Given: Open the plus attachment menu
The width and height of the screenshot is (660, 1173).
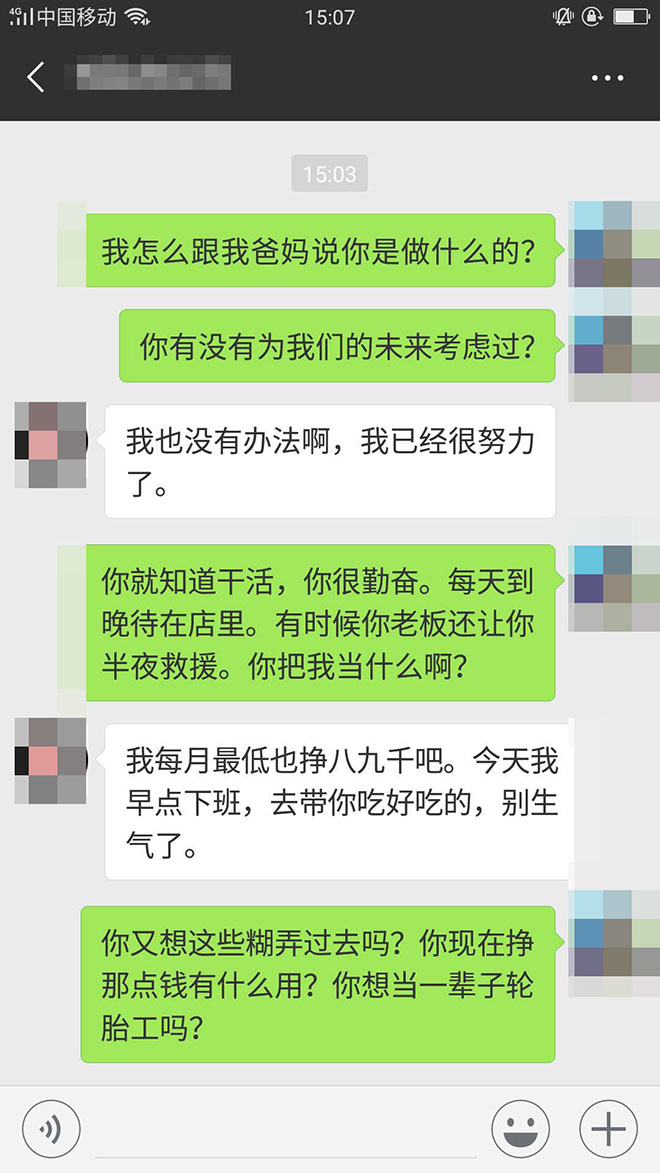Looking at the screenshot, I should click(608, 1129).
